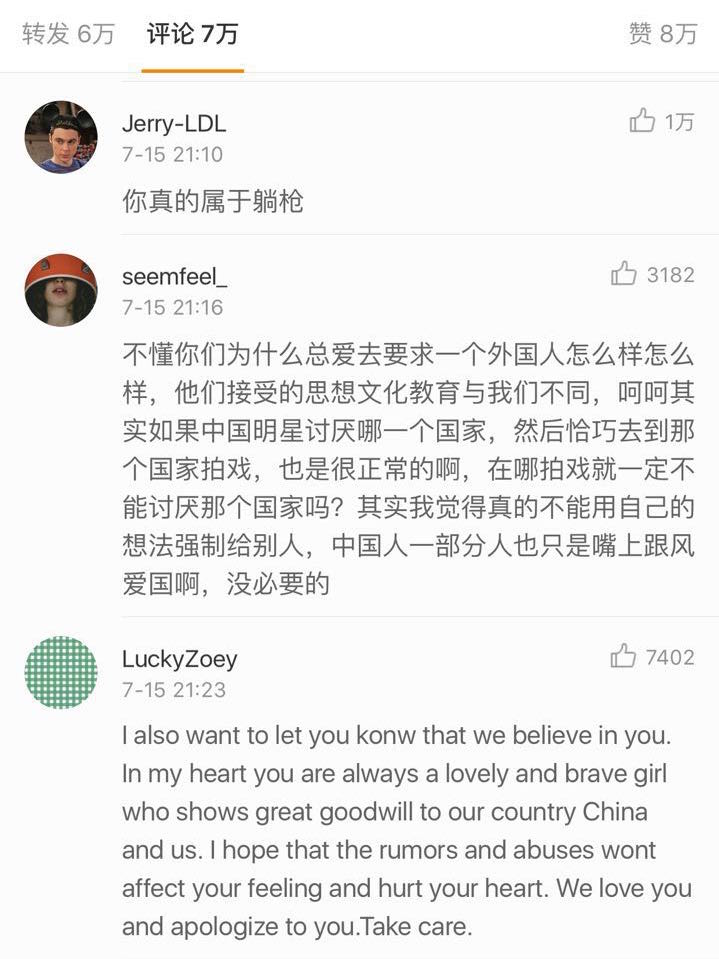
Task: Select the 评论 7万 tab
Action: (192, 34)
